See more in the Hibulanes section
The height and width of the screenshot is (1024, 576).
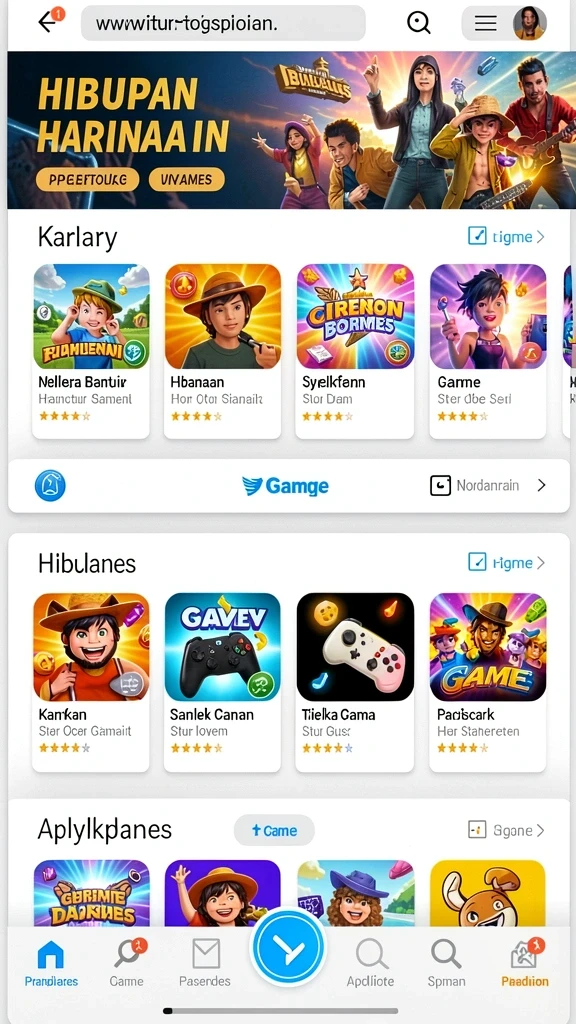(506, 562)
